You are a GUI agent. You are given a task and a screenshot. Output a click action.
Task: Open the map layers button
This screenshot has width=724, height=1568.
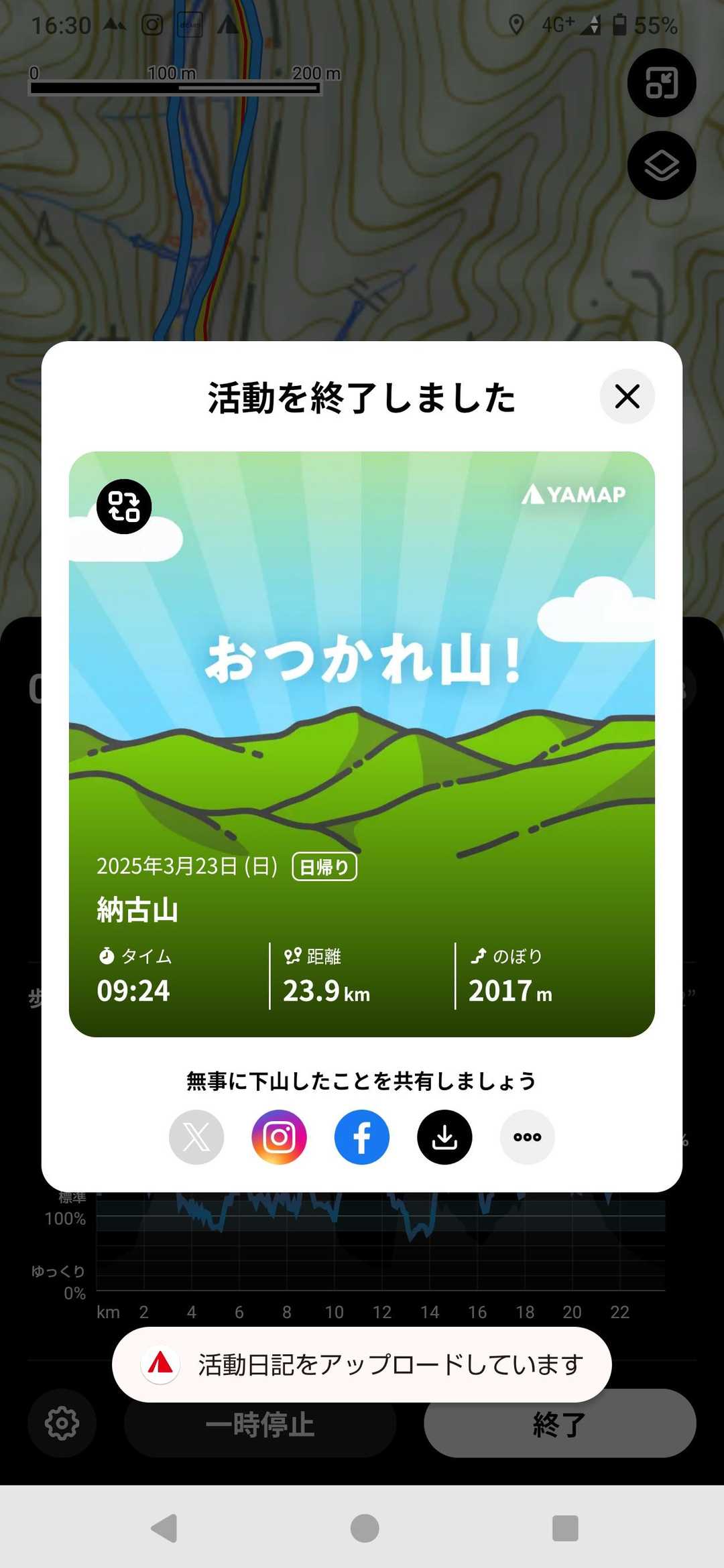tap(662, 166)
